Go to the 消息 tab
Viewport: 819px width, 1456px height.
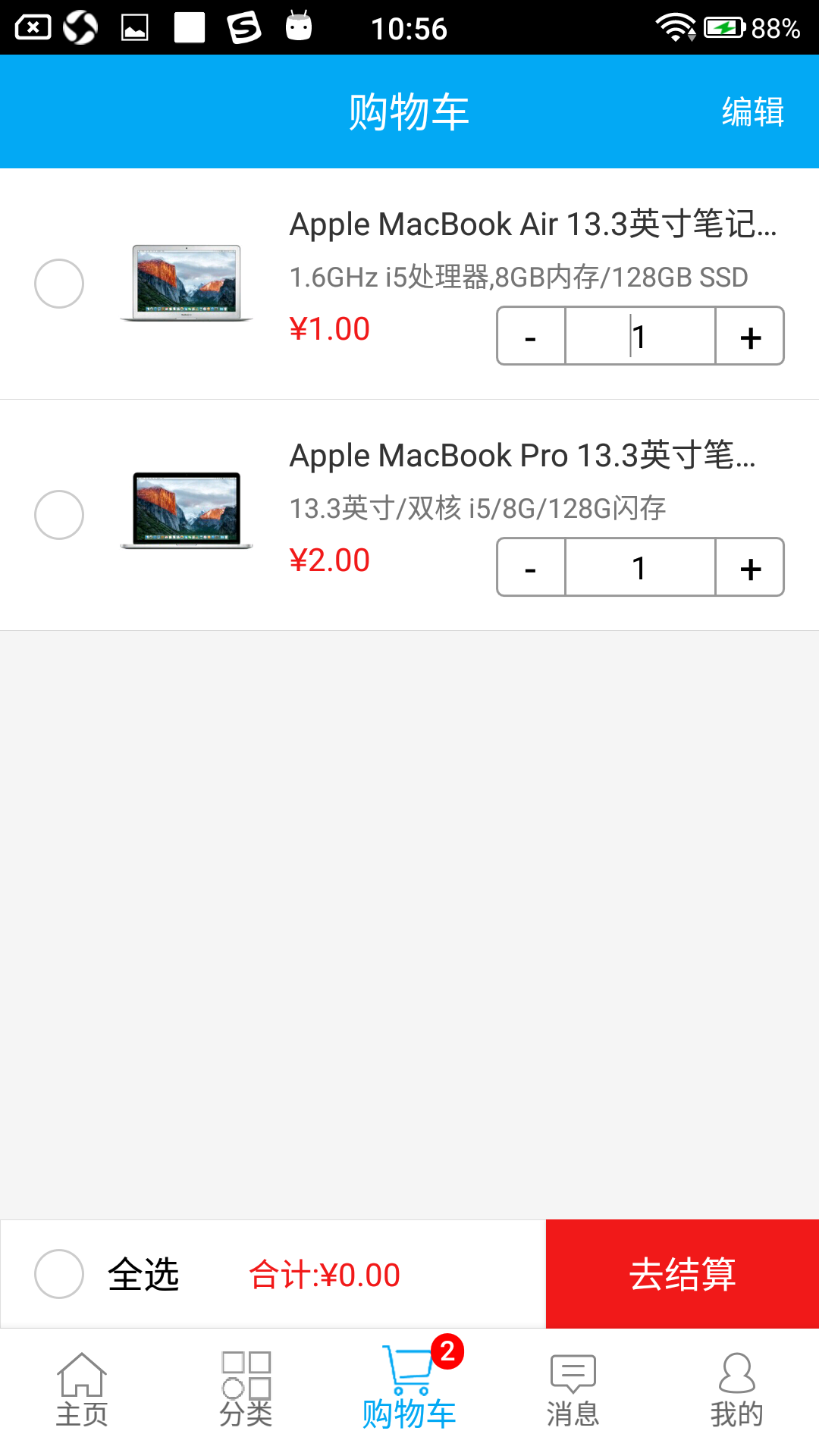[x=573, y=1391]
